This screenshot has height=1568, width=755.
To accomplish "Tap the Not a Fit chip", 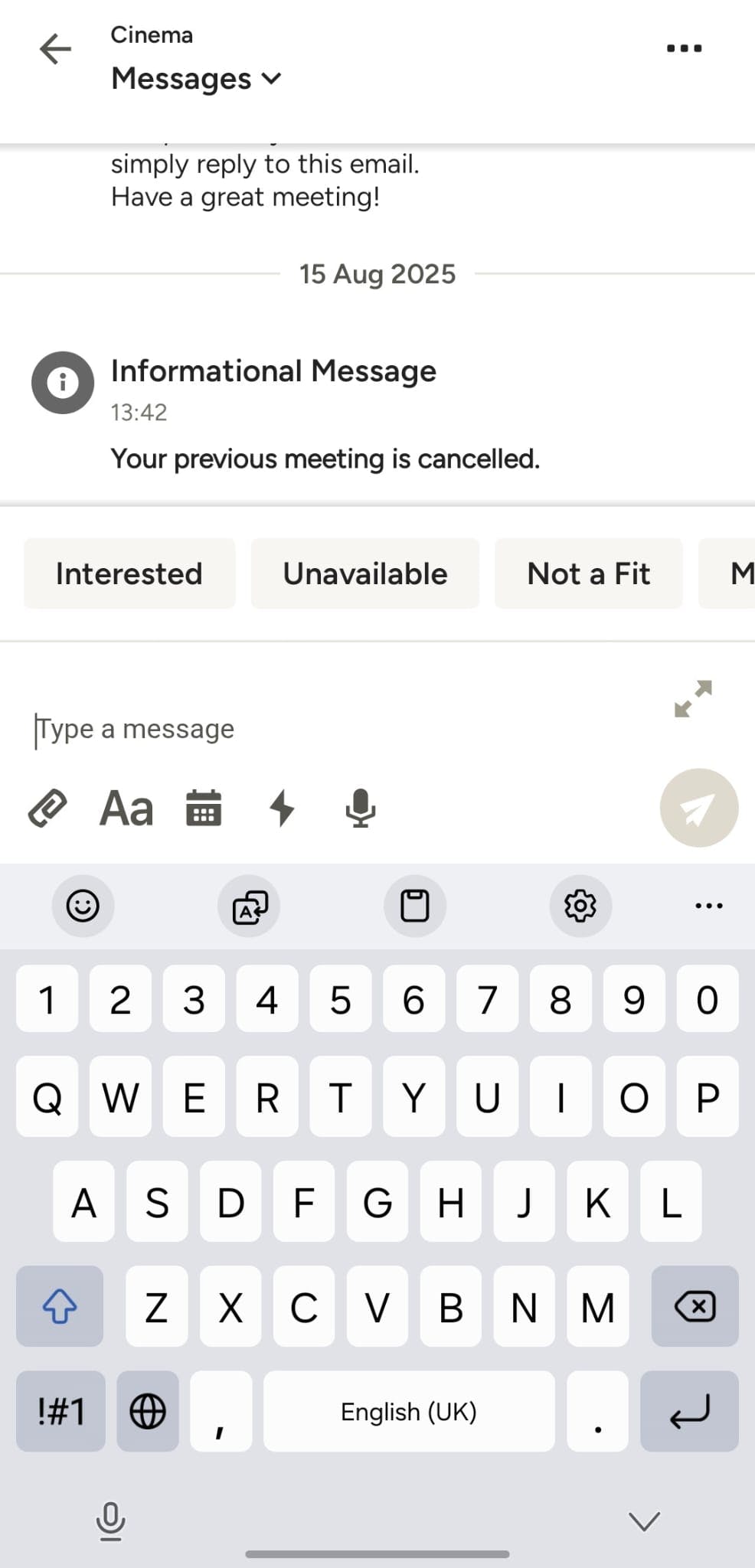I will (588, 573).
